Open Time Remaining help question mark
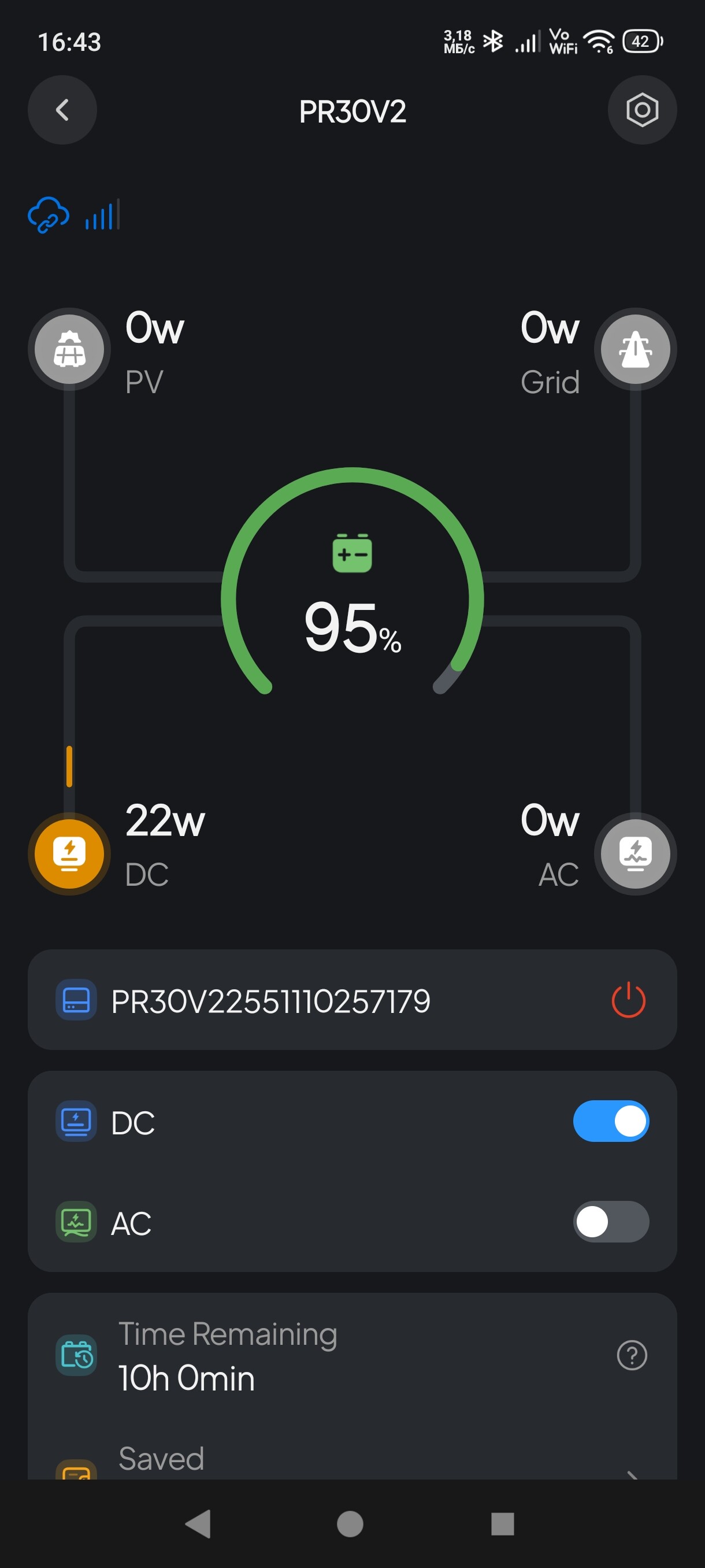 [x=632, y=1356]
